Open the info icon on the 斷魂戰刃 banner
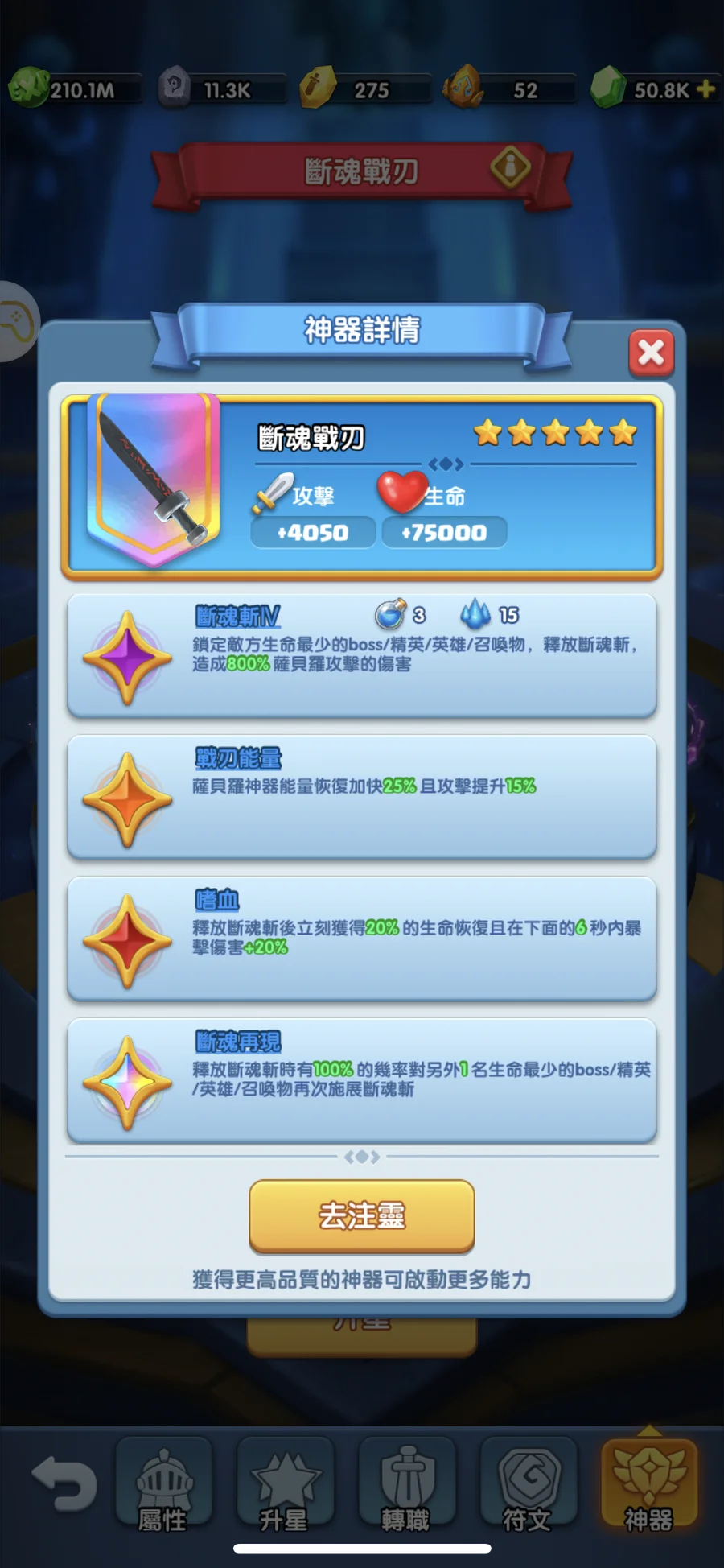724x1568 pixels. tap(510, 167)
